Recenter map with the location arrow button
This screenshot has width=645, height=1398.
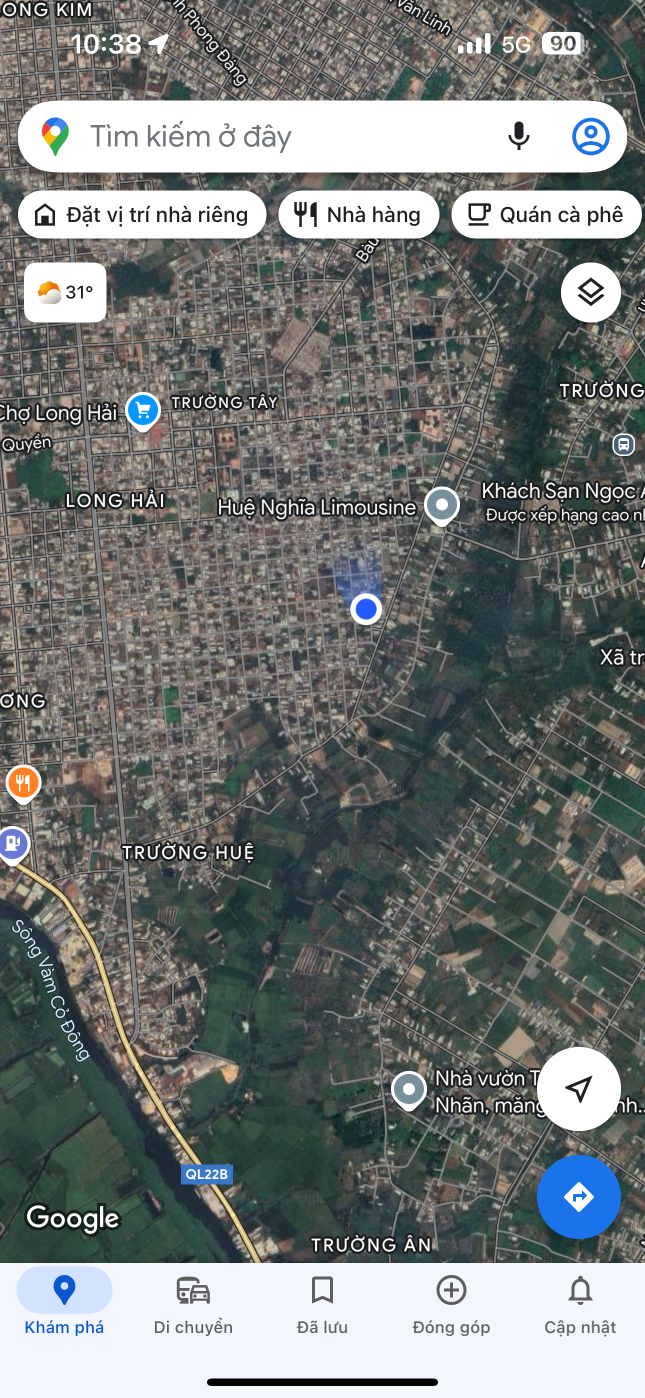(578, 1089)
